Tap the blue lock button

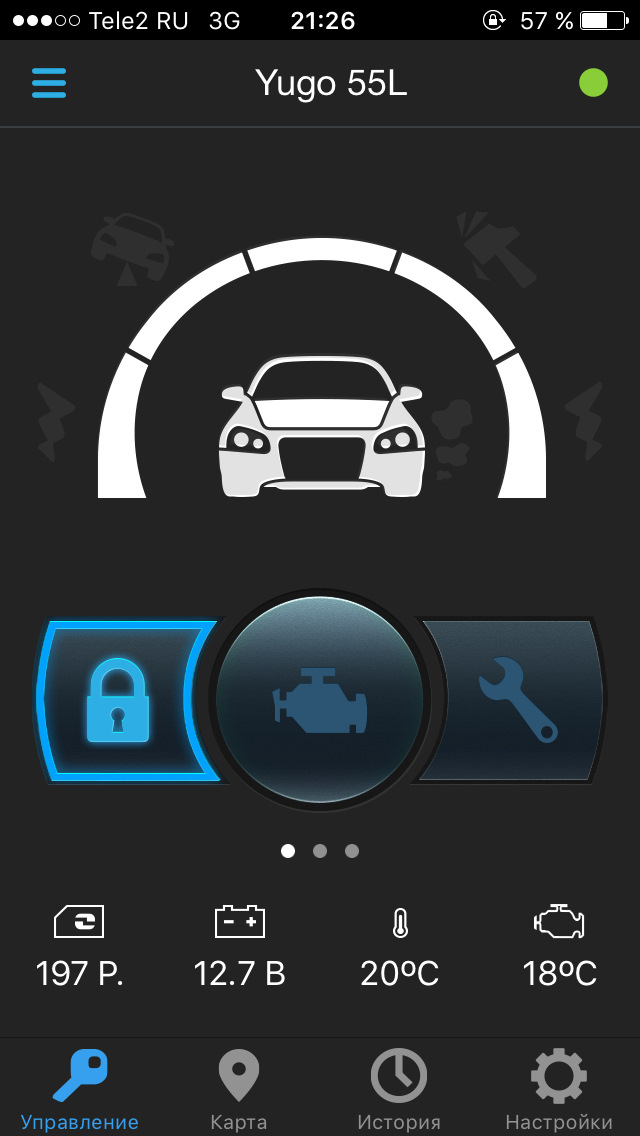coord(118,700)
